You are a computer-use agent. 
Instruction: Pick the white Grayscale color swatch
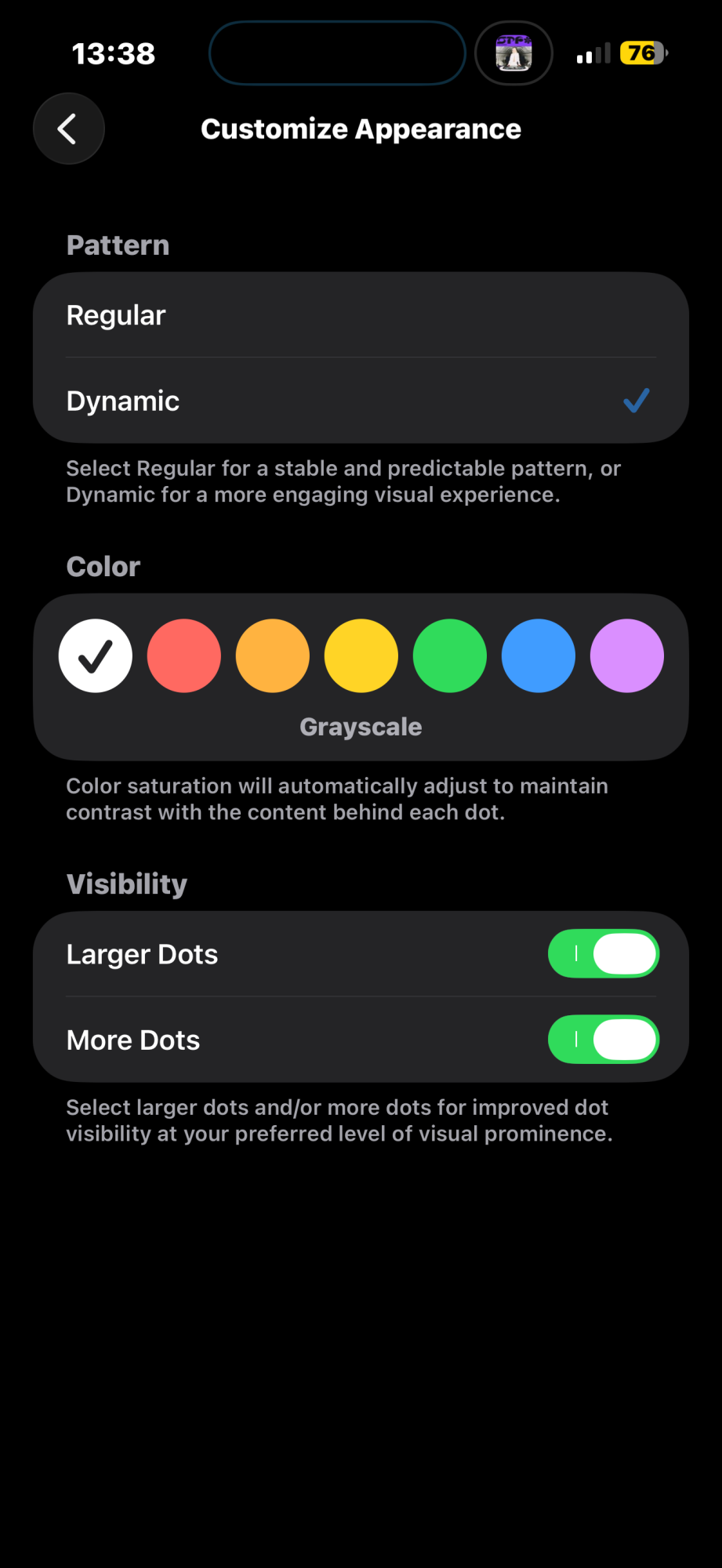point(96,656)
